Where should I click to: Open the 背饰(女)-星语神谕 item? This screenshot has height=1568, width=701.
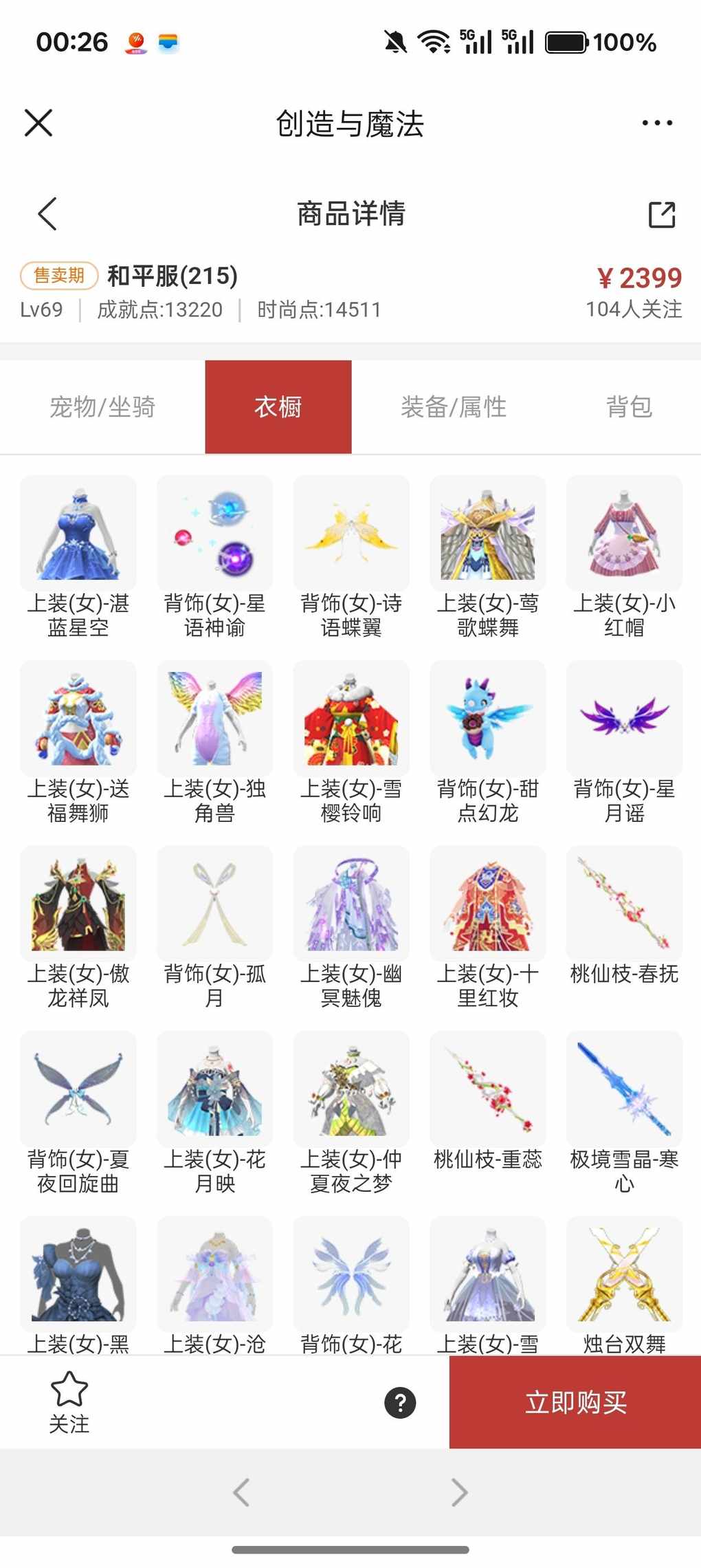tap(214, 534)
